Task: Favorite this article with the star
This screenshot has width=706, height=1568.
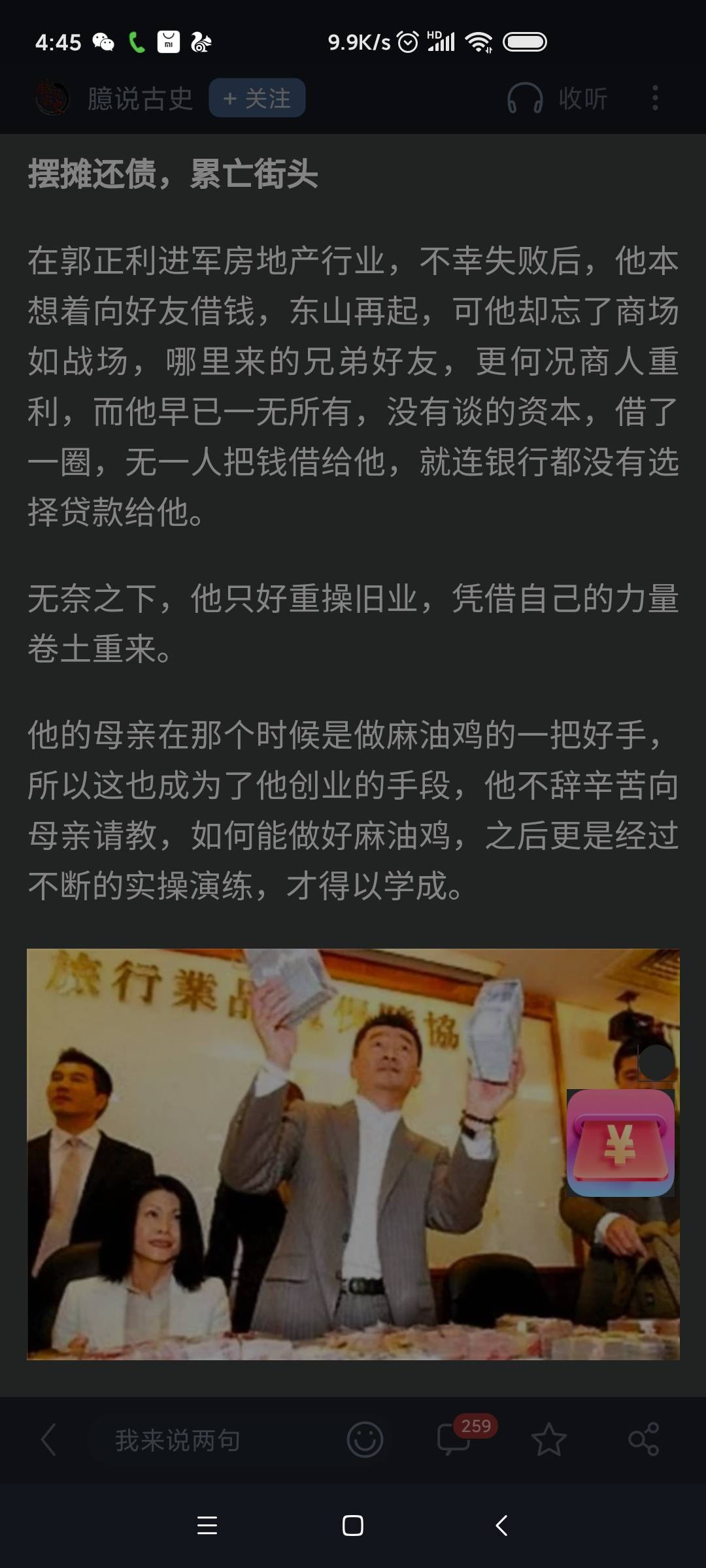Action: 548,1439
